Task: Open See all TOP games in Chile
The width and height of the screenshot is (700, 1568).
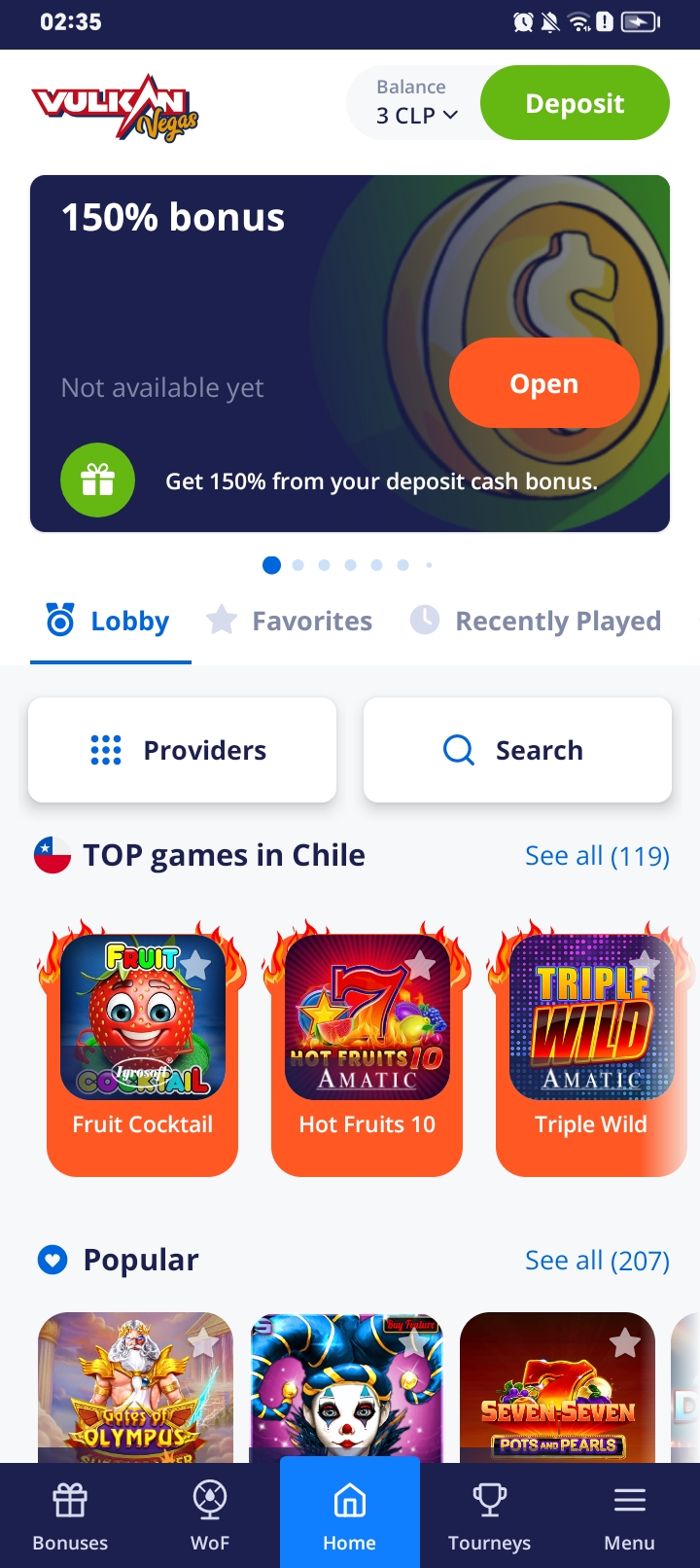Action: (x=597, y=855)
